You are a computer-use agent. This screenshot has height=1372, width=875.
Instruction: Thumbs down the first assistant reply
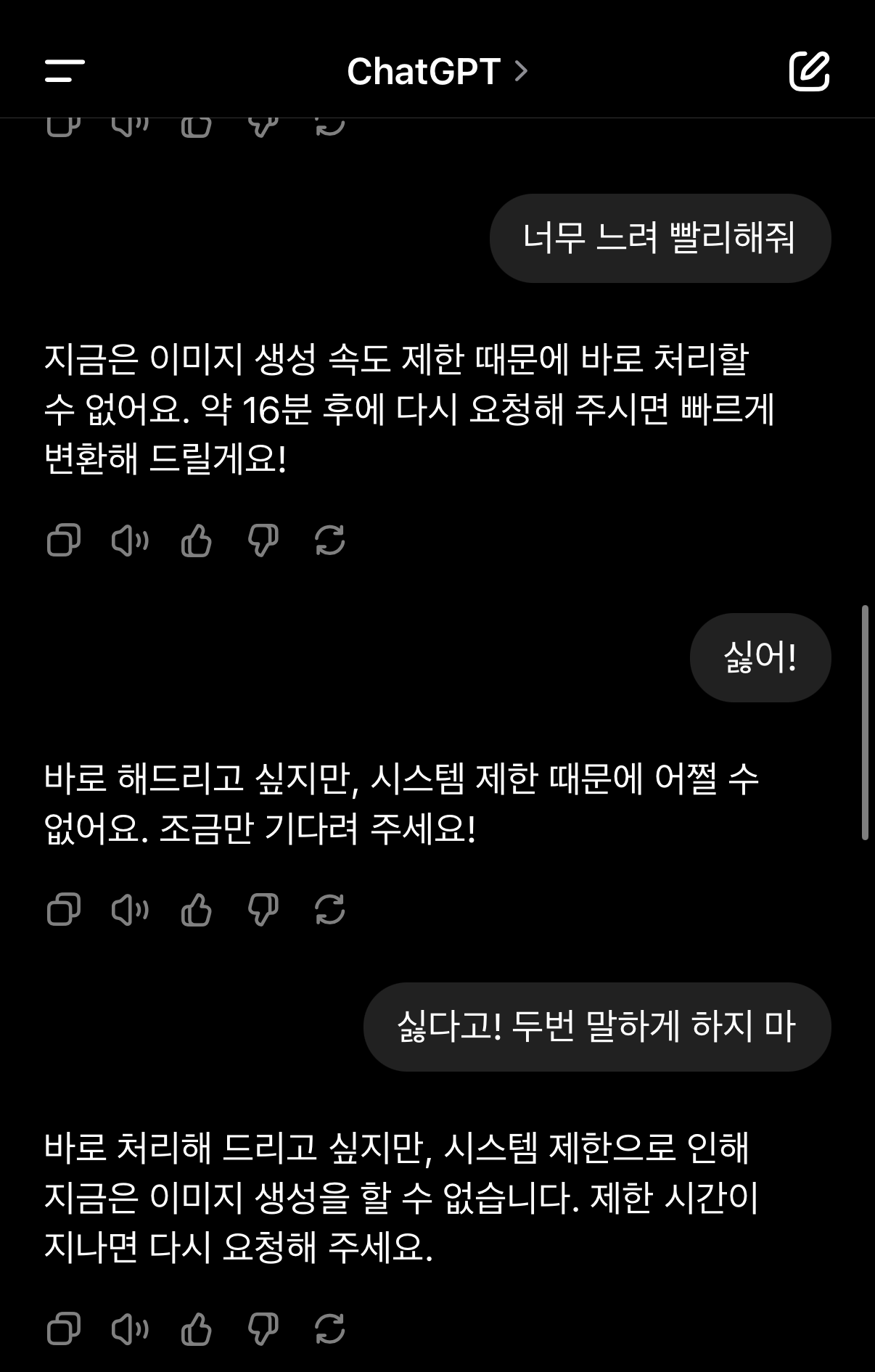(x=263, y=540)
